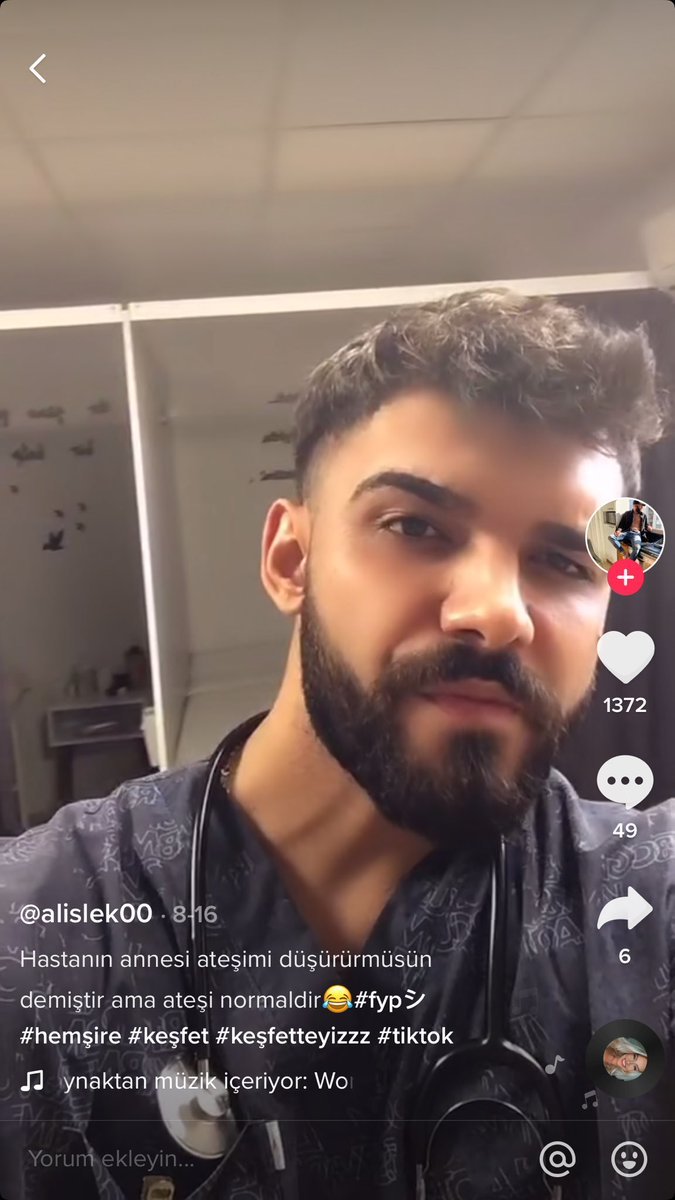Open the scrolling music track title
The width and height of the screenshot is (675, 1200).
click(206, 1081)
